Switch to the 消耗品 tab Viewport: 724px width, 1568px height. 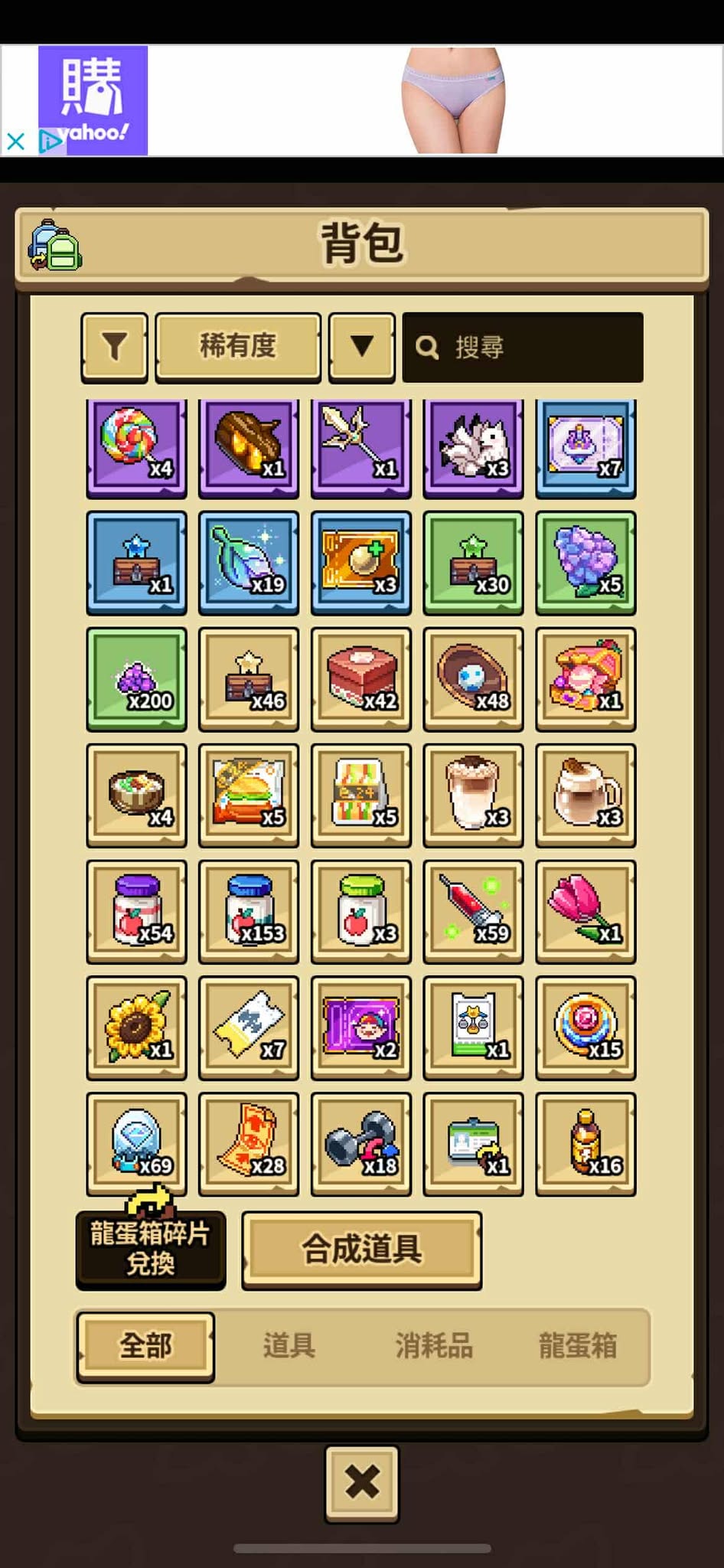click(434, 1345)
